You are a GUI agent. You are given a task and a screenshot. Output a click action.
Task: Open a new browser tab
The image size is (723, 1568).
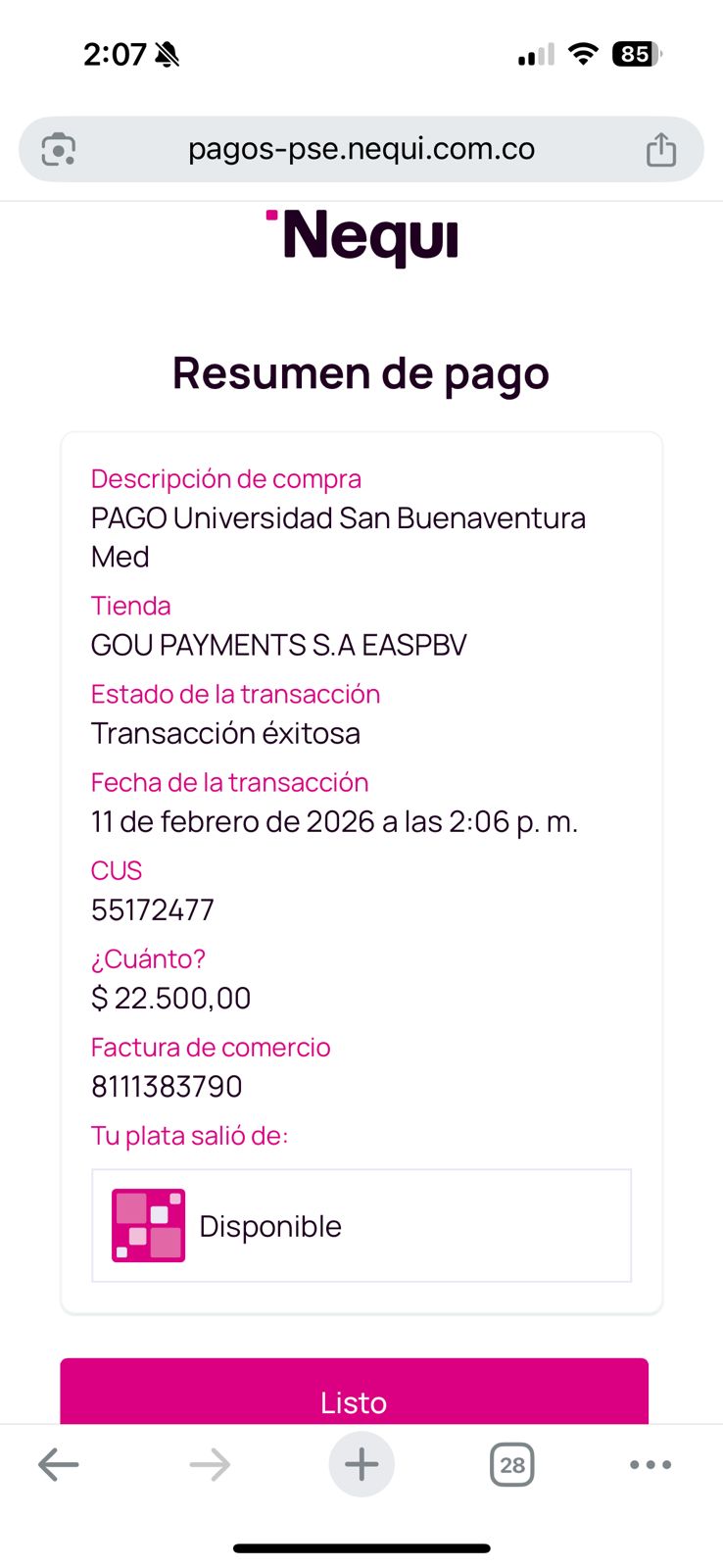click(x=361, y=1465)
